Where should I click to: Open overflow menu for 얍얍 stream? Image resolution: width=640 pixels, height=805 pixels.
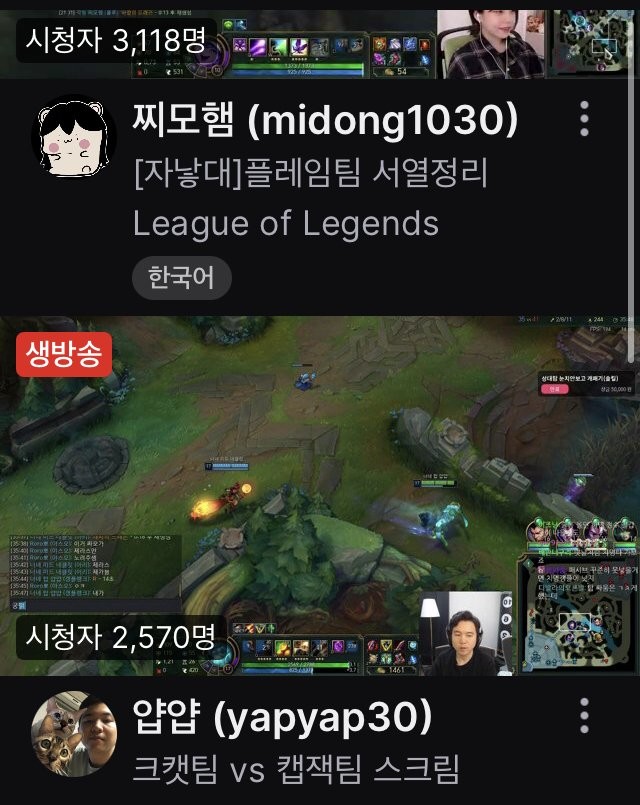(x=584, y=716)
